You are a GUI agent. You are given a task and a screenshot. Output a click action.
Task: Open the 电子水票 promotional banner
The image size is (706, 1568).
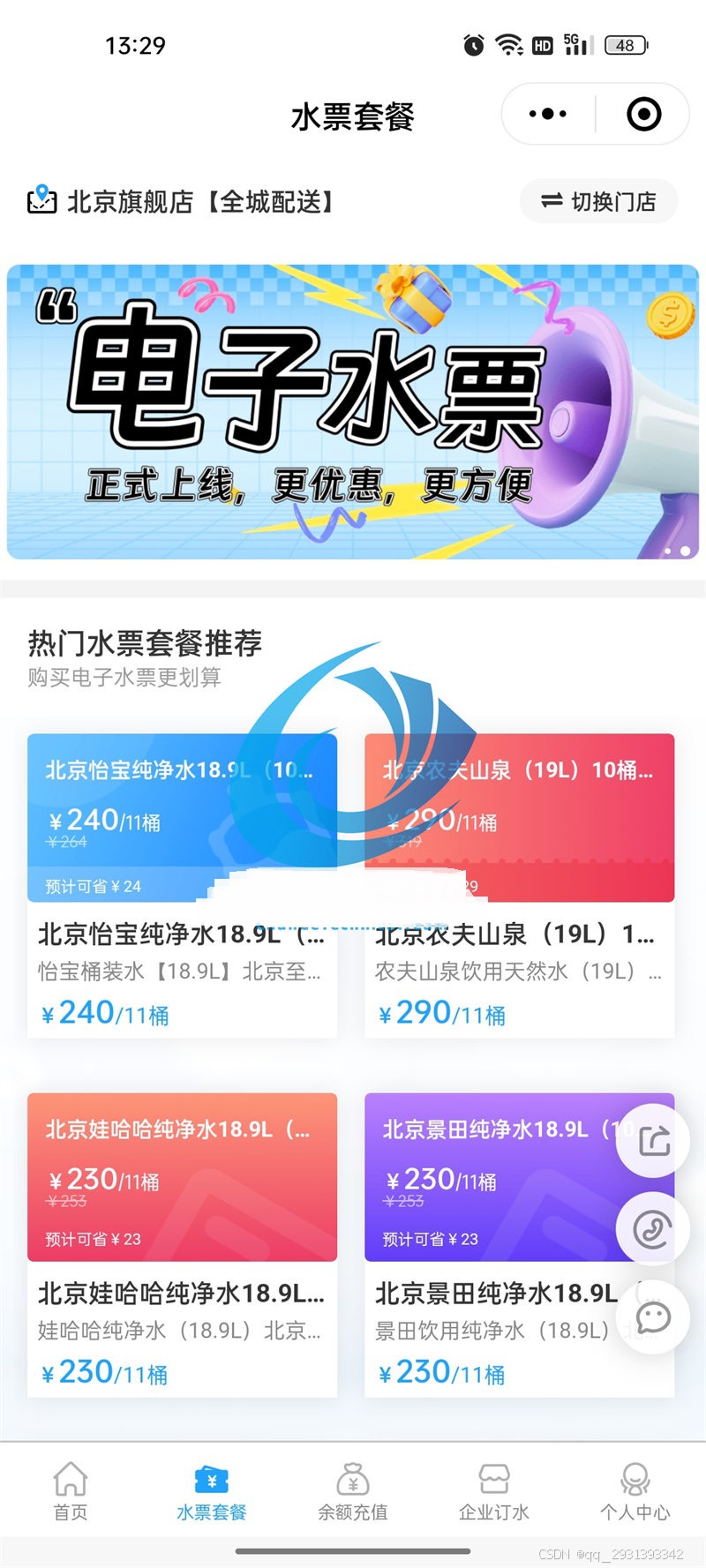(x=352, y=411)
